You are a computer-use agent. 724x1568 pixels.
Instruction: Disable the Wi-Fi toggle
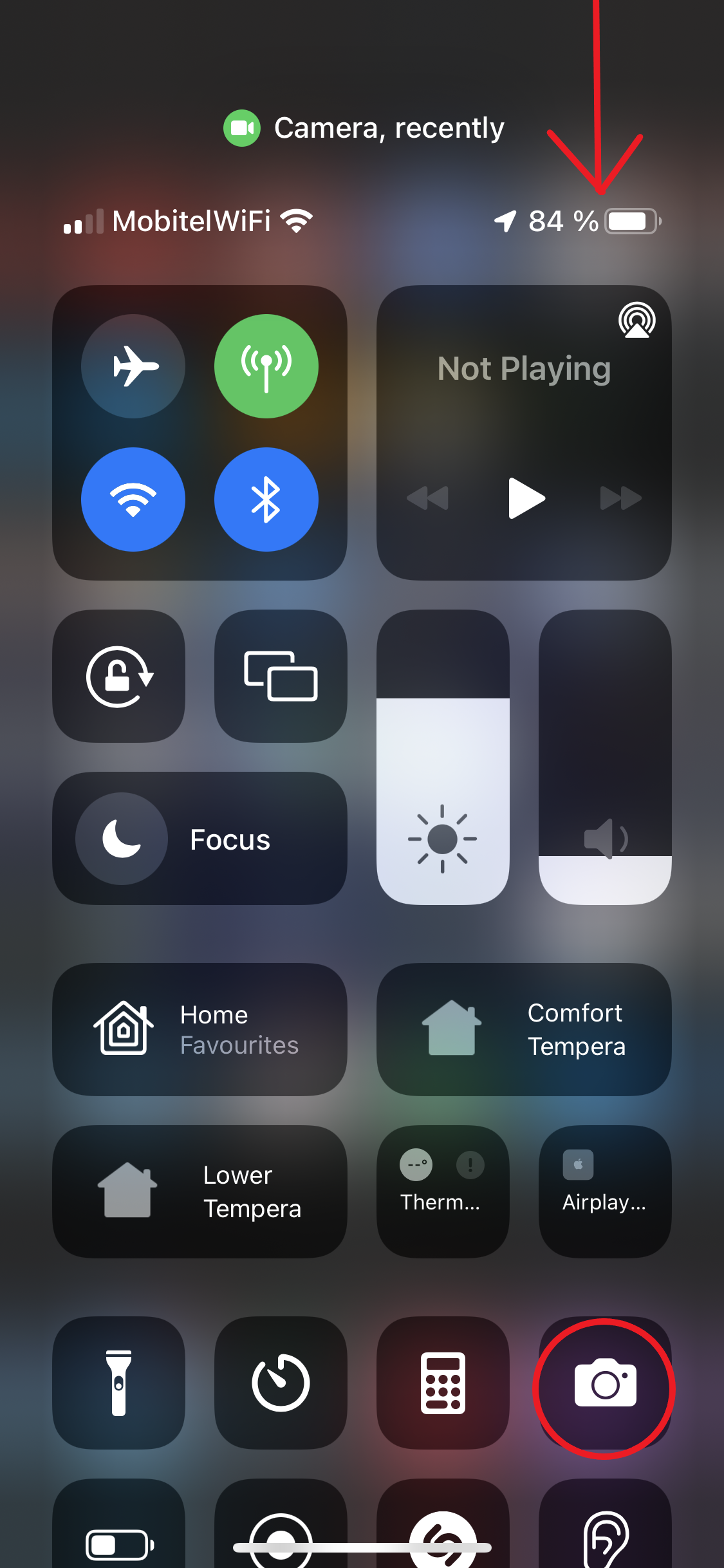[133, 499]
